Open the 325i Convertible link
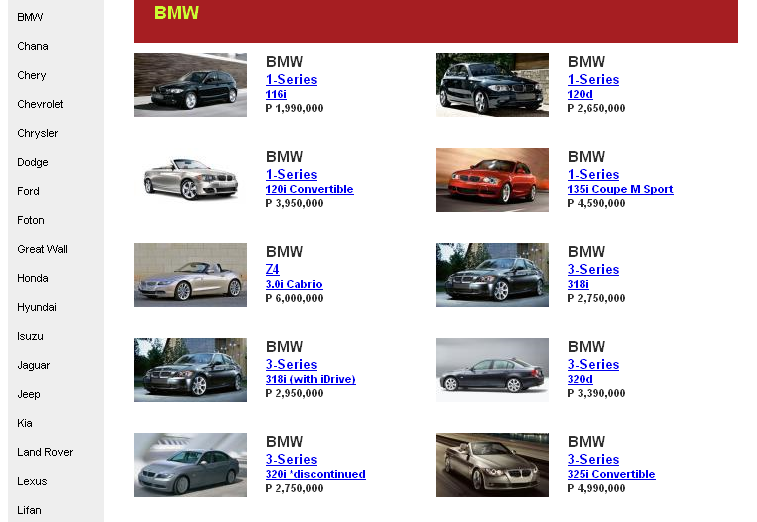Viewport: 757px width, 522px height. [x=611, y=474]
